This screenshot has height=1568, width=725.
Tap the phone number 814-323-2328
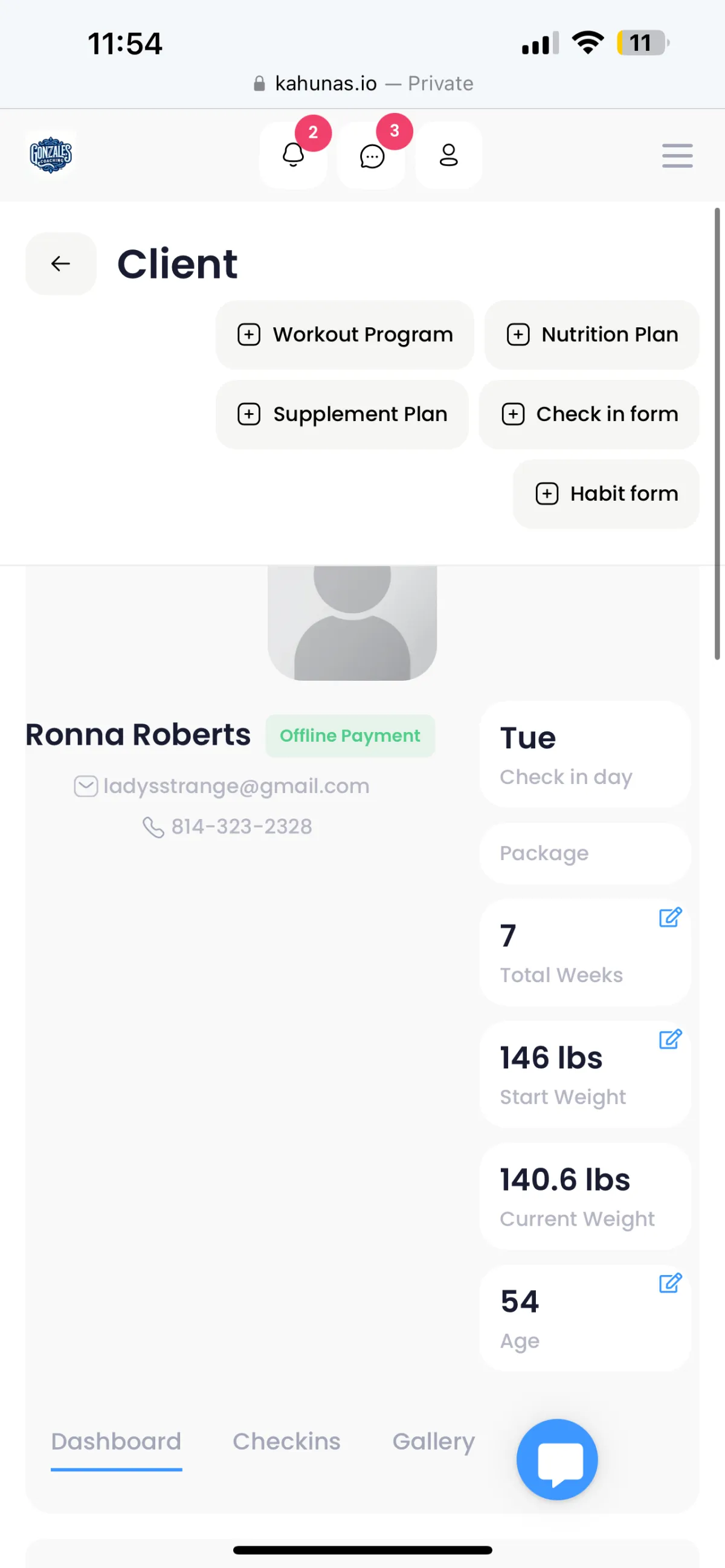click(x=242, y=826)
